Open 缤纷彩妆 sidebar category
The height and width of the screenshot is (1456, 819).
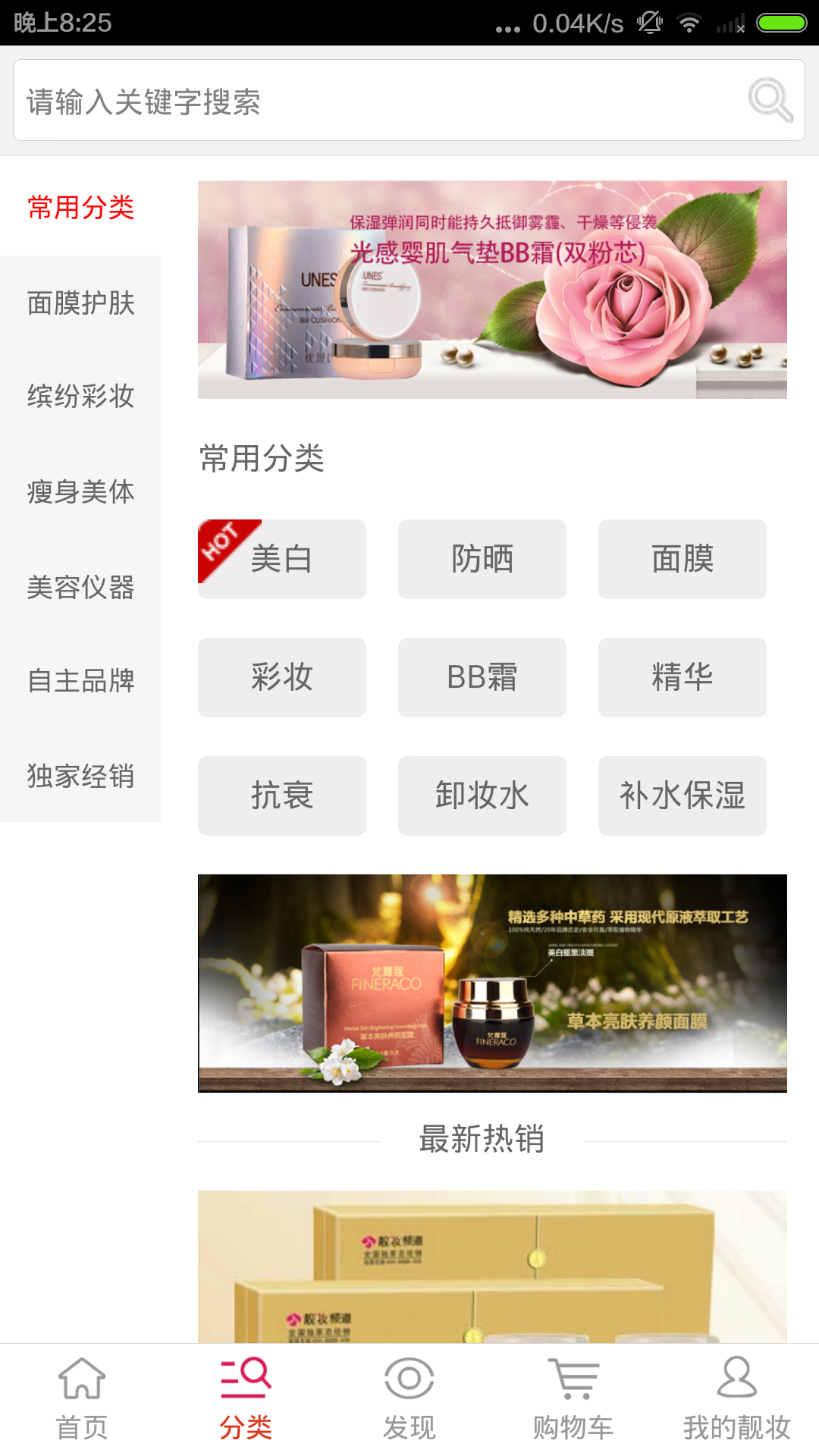tap(80, 397)
